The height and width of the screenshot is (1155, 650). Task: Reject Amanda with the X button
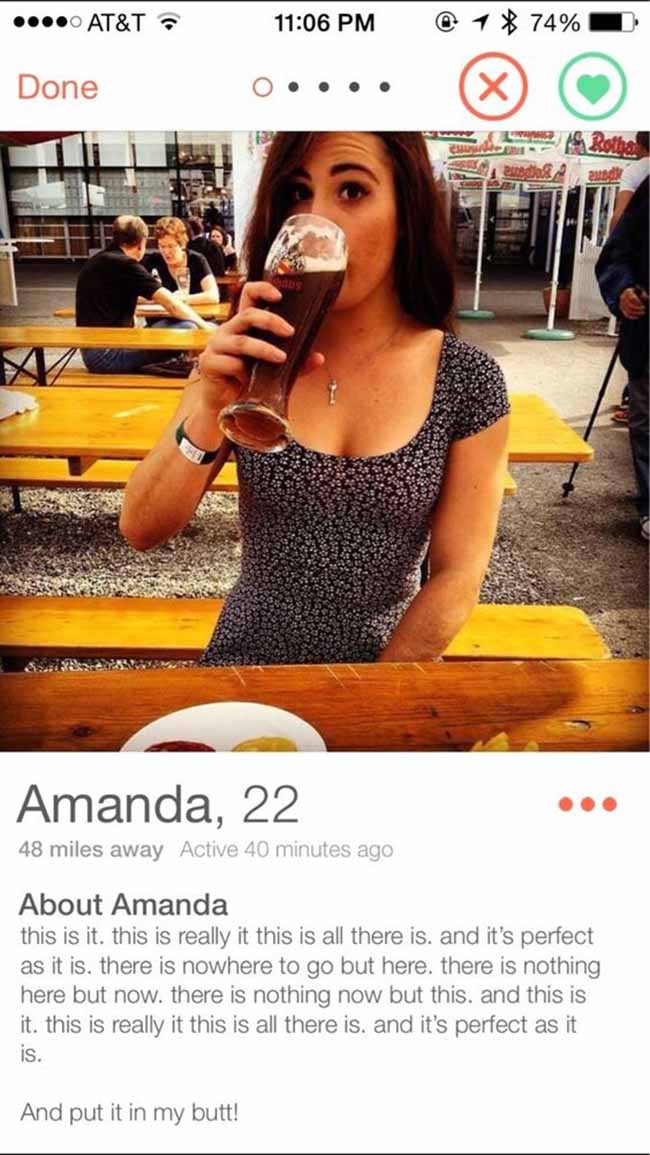[x=493, y=86]
